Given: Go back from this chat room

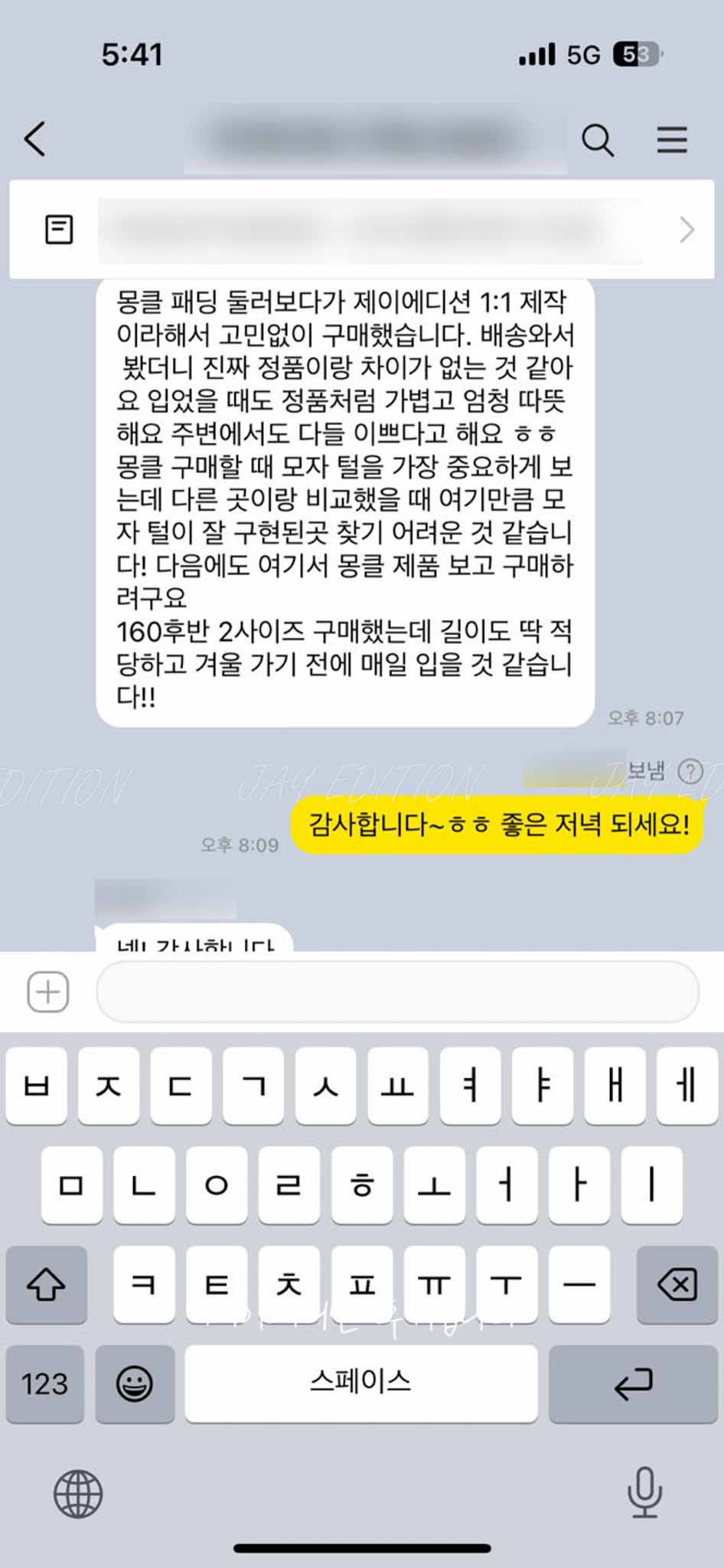Looking at the screenshot, I should point(35,139).
